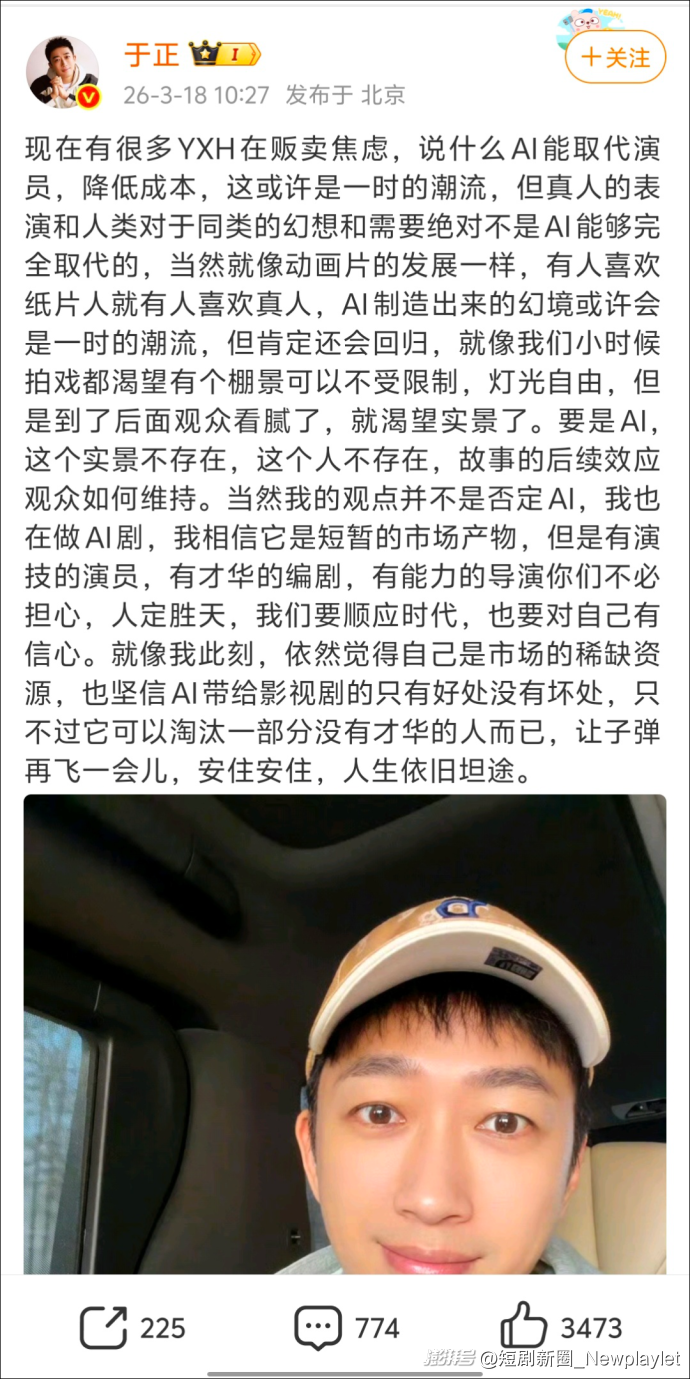View the attached selfie photo full screen
Image resolution: width=690 pixels, height=1379 pixels.
point(345,1033)
